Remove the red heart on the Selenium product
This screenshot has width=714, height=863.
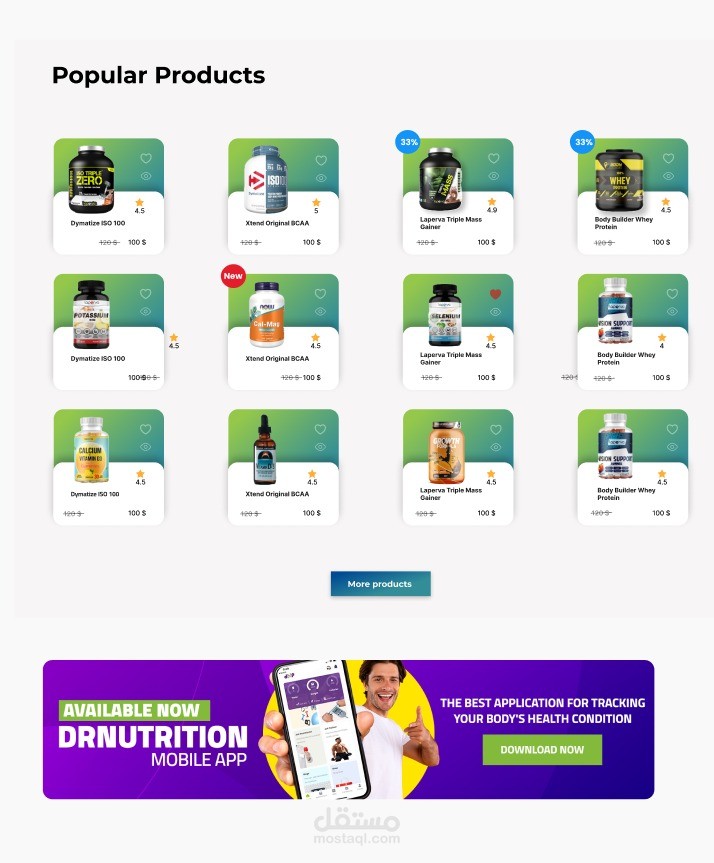(x=495, y=294)
